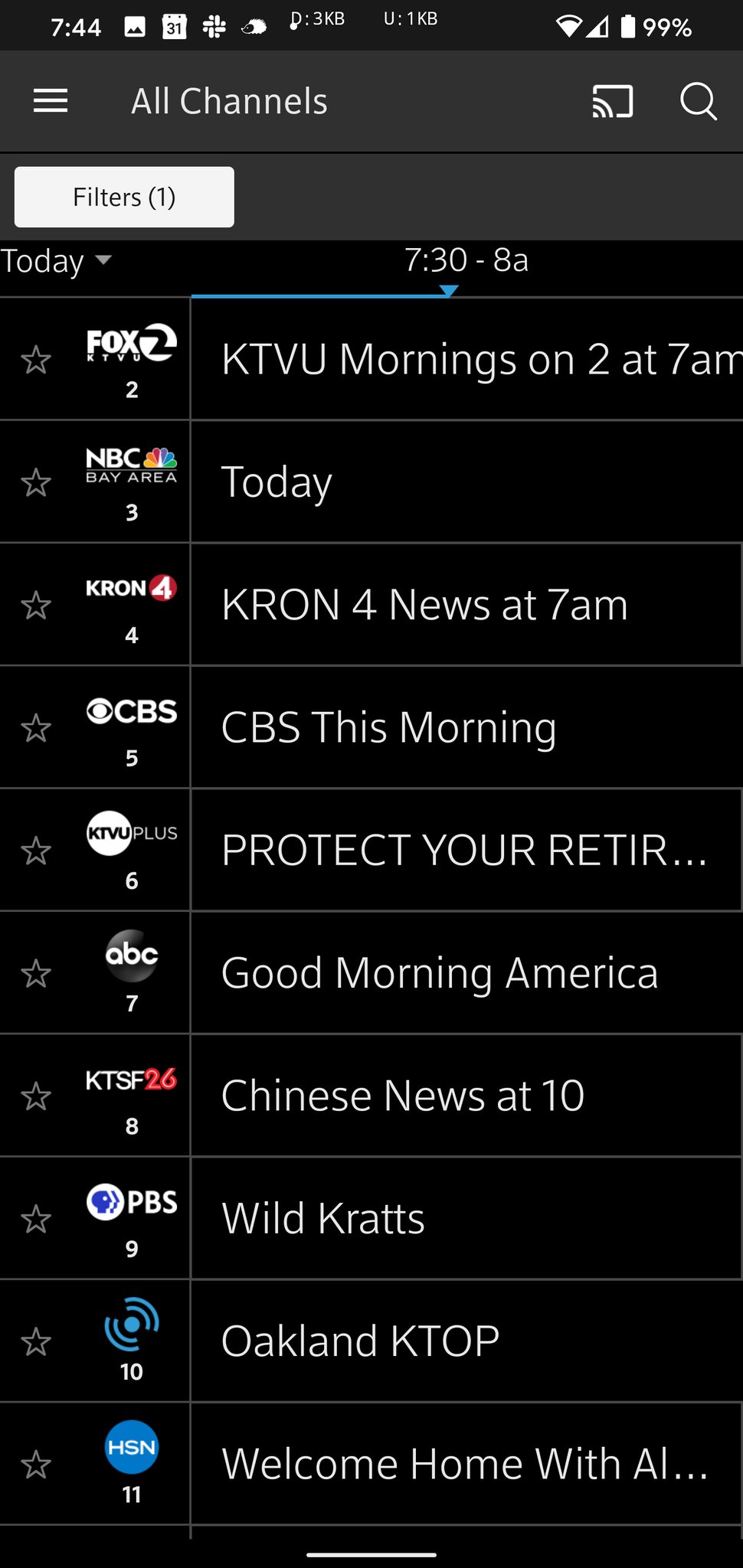The image size is (743, 1568).
Task: Select the Oakland KTOP program
Action: (x=466, y=1341)
